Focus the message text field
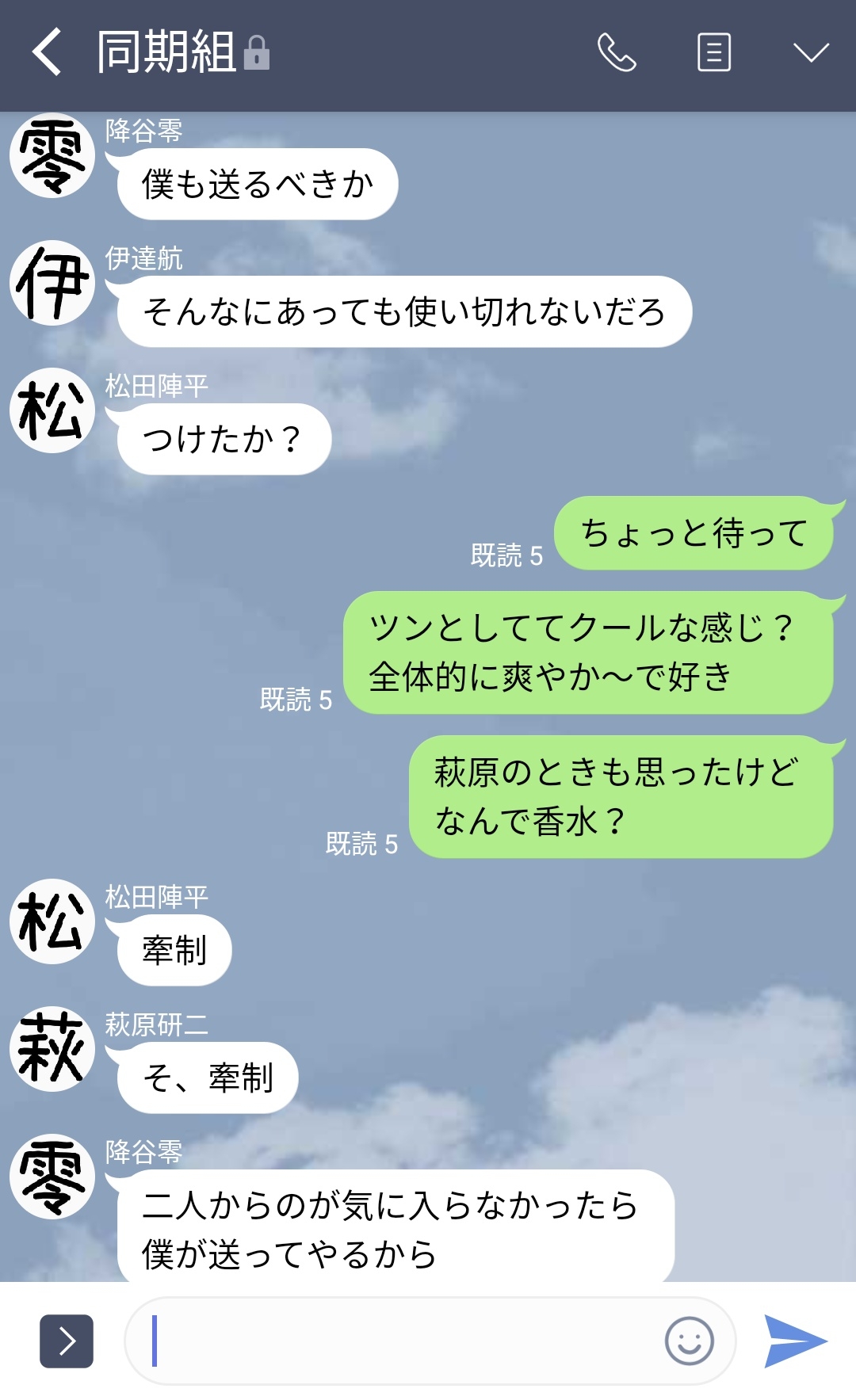The image size is (856, 1400). point(396,1341)
